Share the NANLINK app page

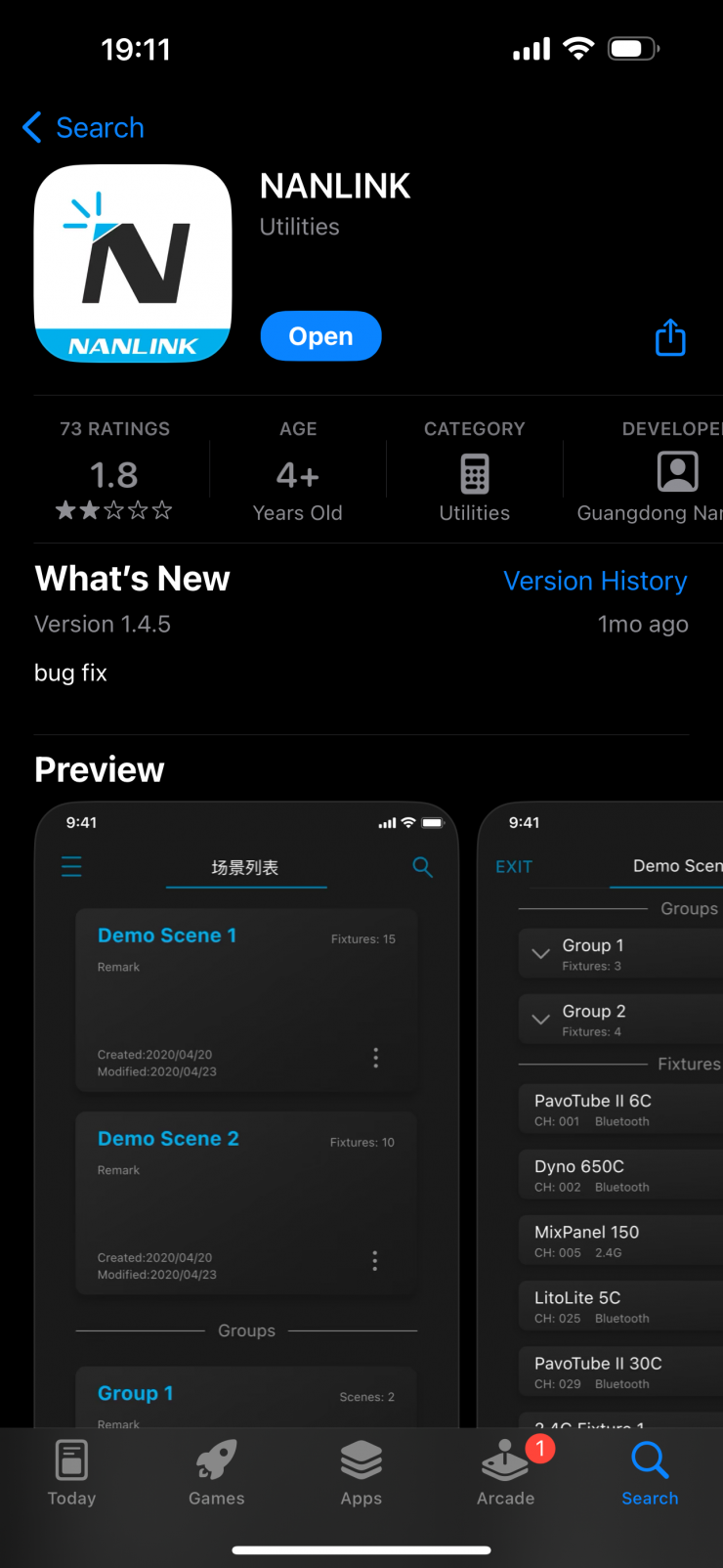(670, 337)
